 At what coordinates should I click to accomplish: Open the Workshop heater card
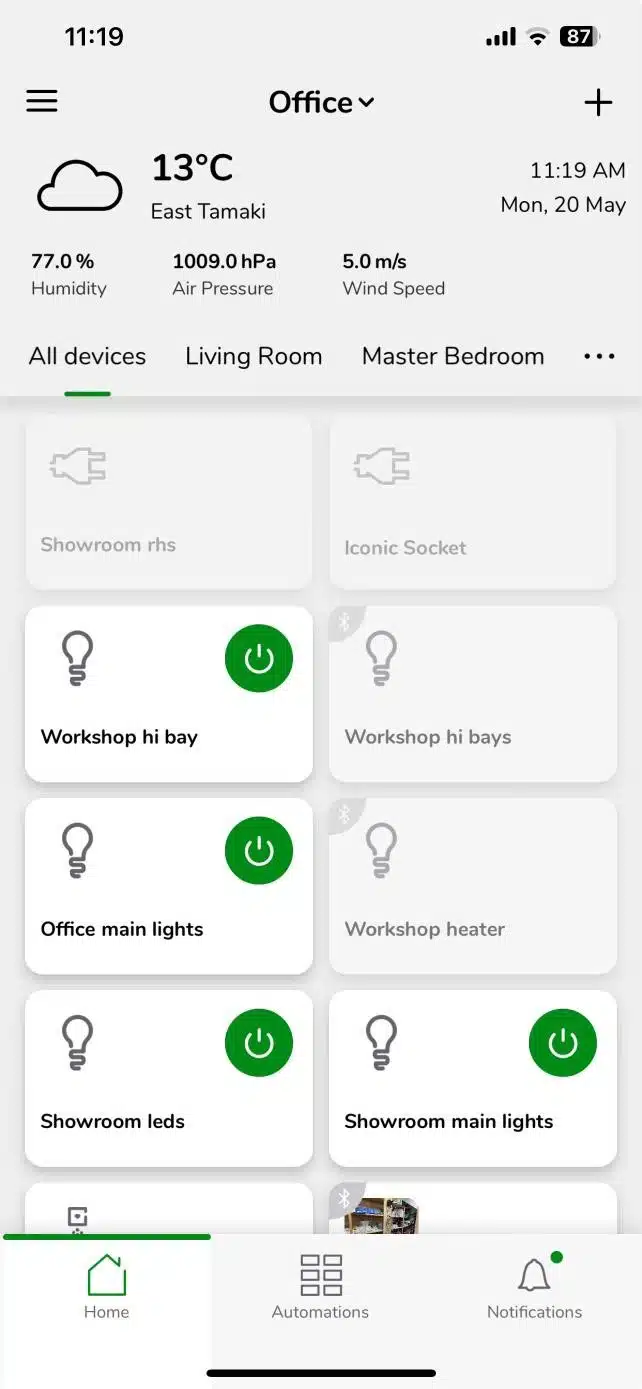click(x=472, y=886)
